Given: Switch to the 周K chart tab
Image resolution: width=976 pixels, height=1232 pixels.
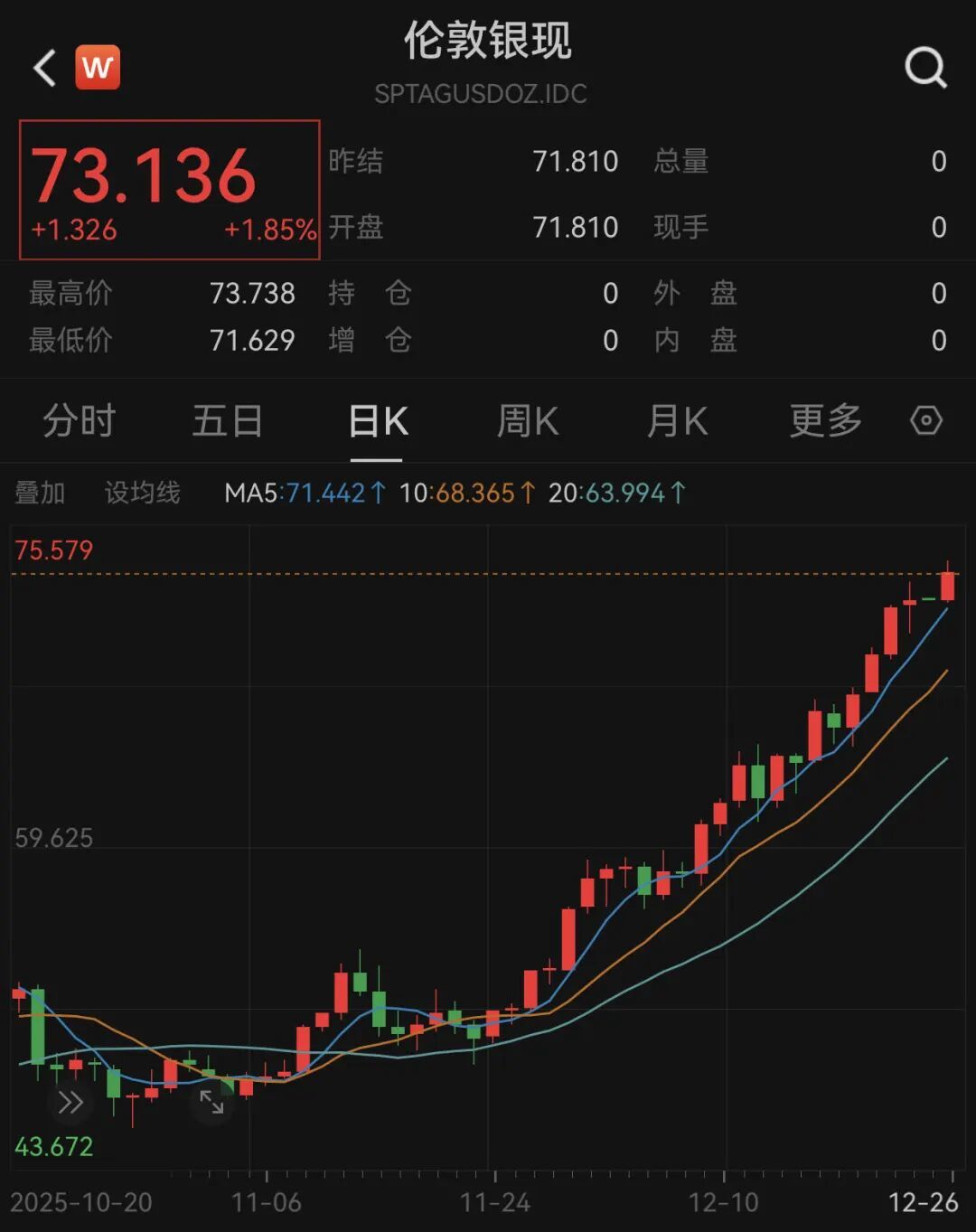Looking at the screenshot, I should click(528, 421).
